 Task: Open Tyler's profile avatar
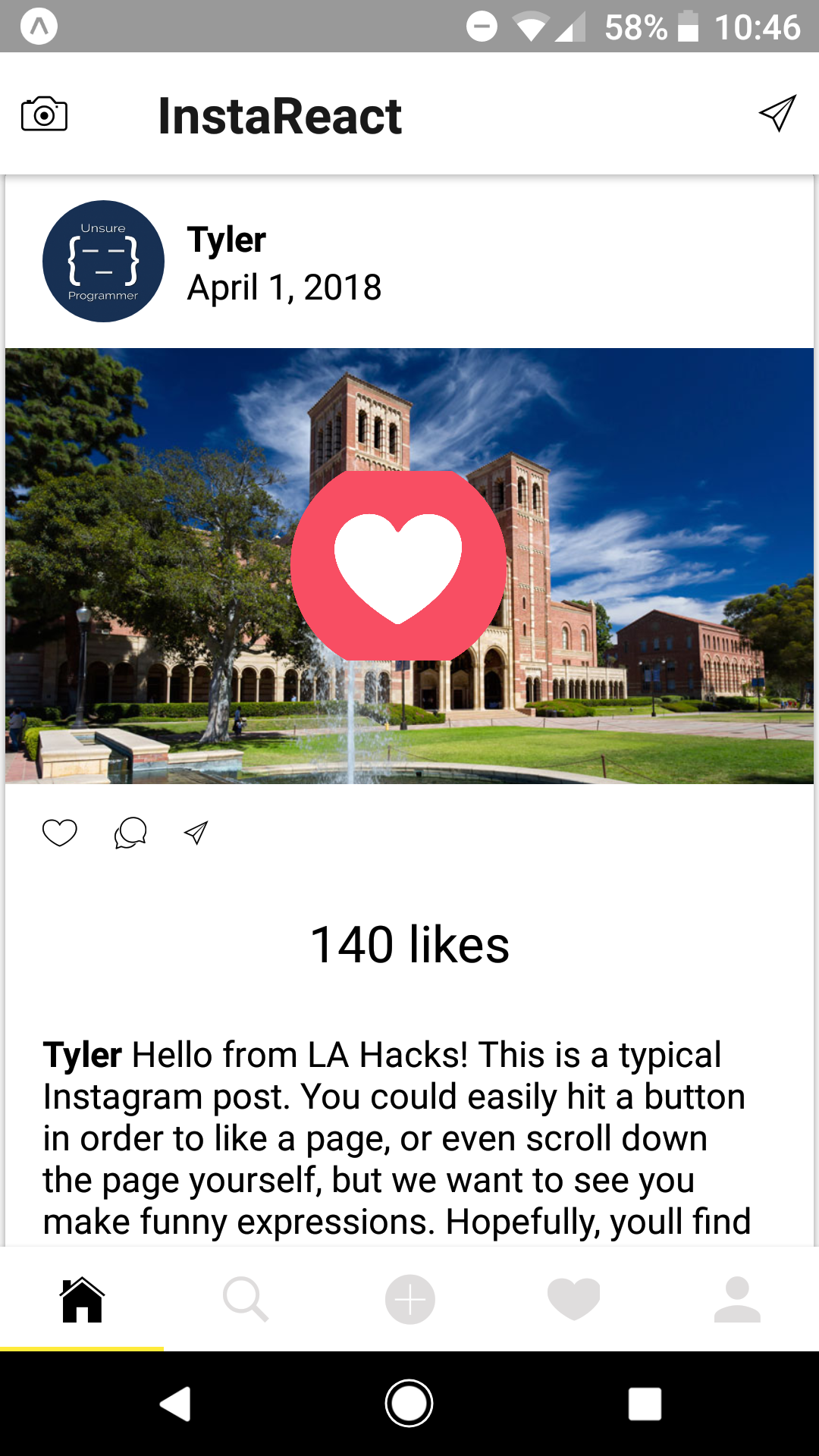103,262
